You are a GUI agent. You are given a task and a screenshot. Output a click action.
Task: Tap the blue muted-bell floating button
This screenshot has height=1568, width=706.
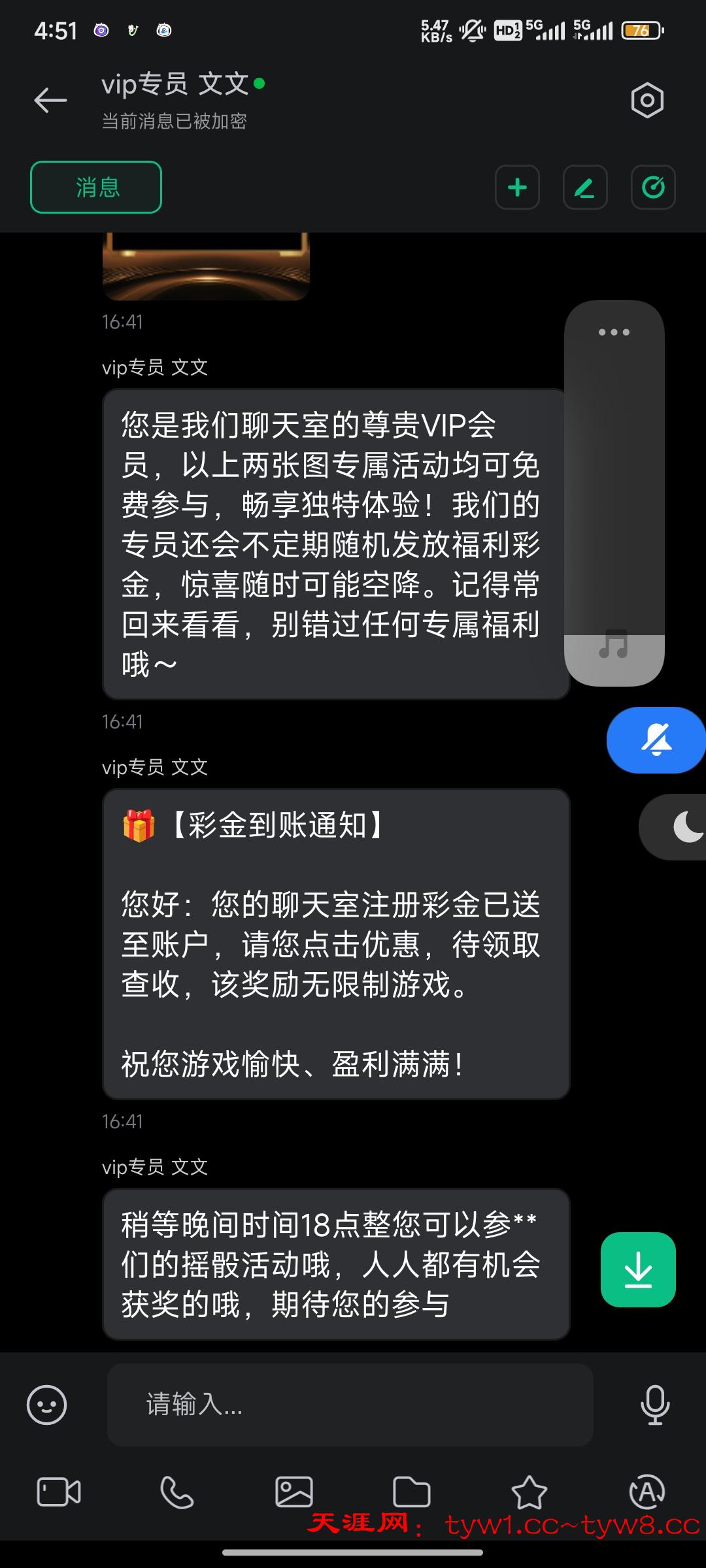[x=656, y=740]
